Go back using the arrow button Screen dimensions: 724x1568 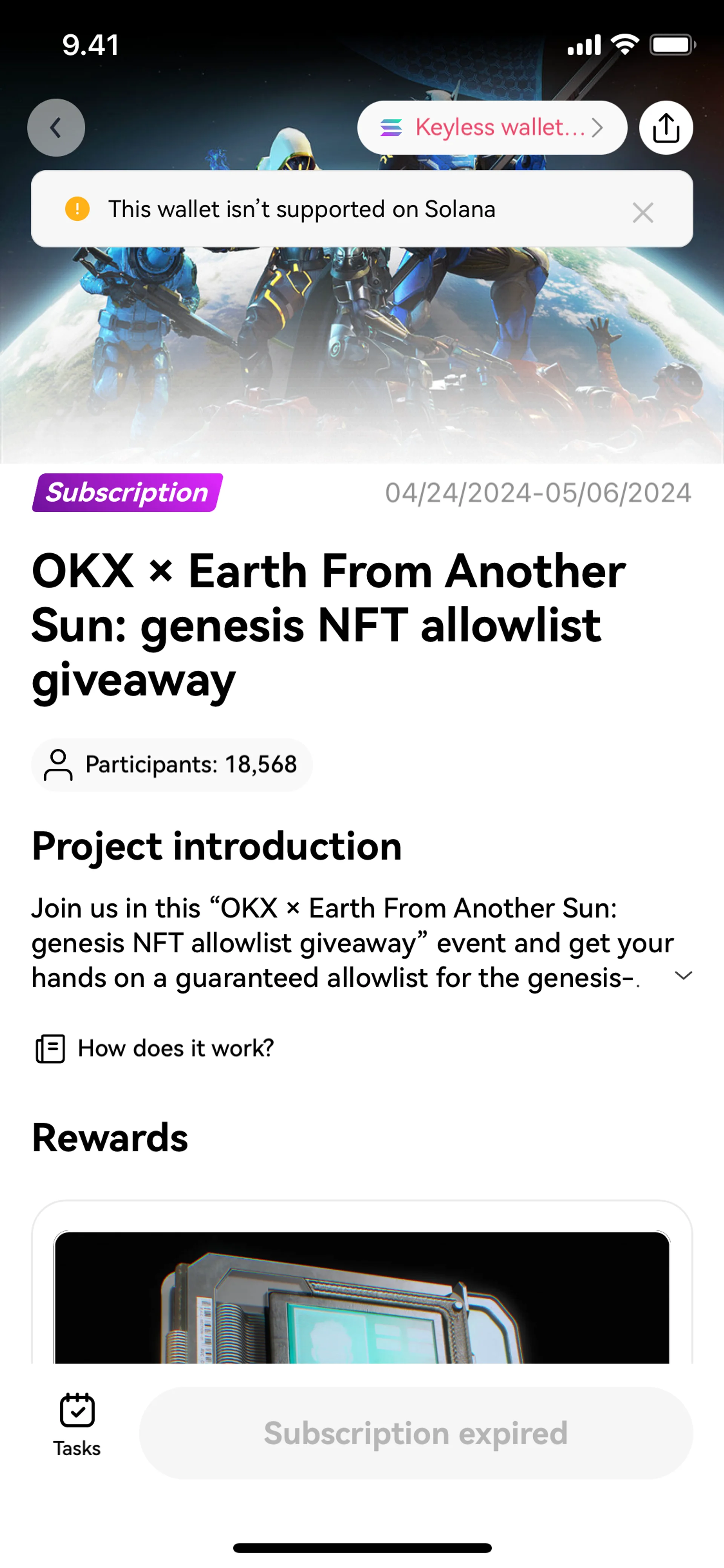(56, 128)
